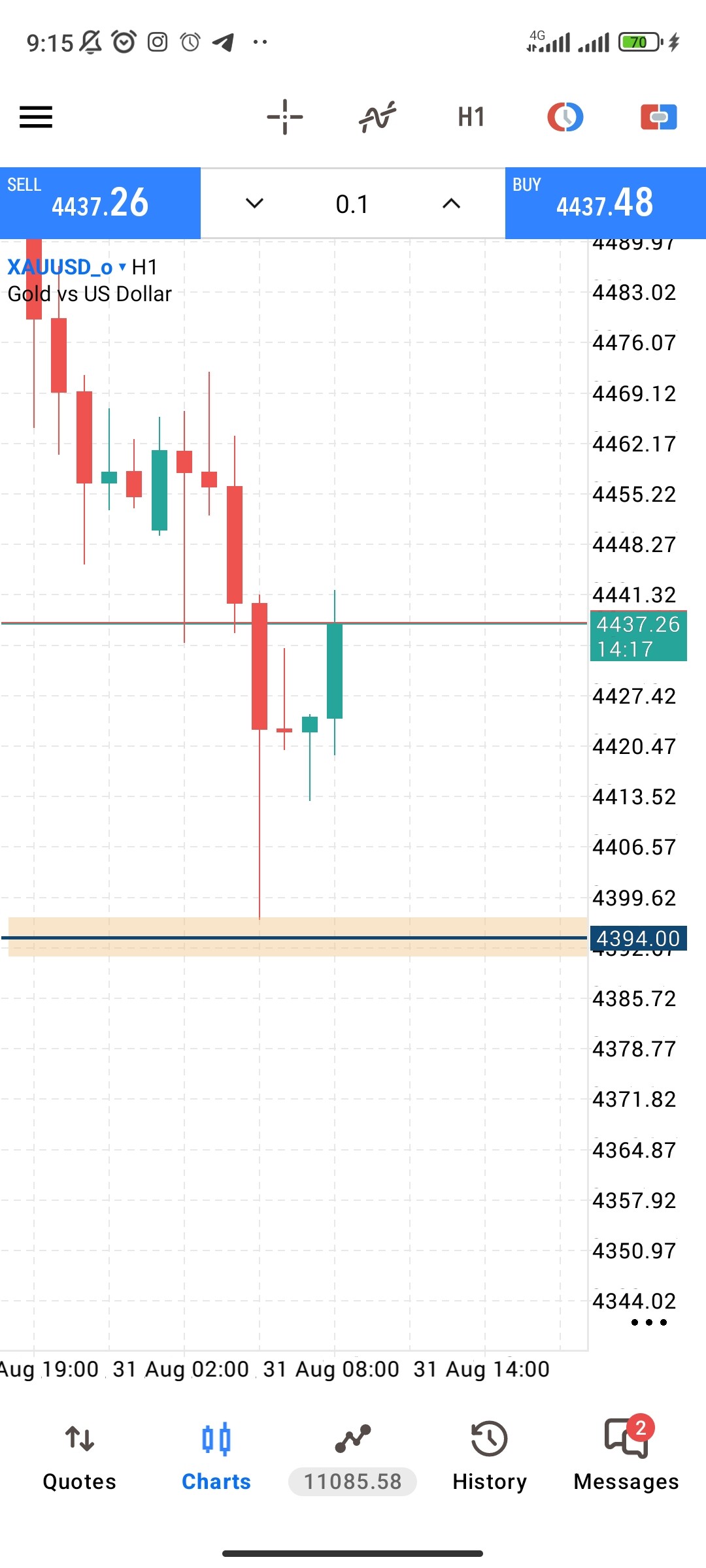Open the three dots chart menu
706x1568 pixels.
pyautogui.click(x=649, y=1322)
